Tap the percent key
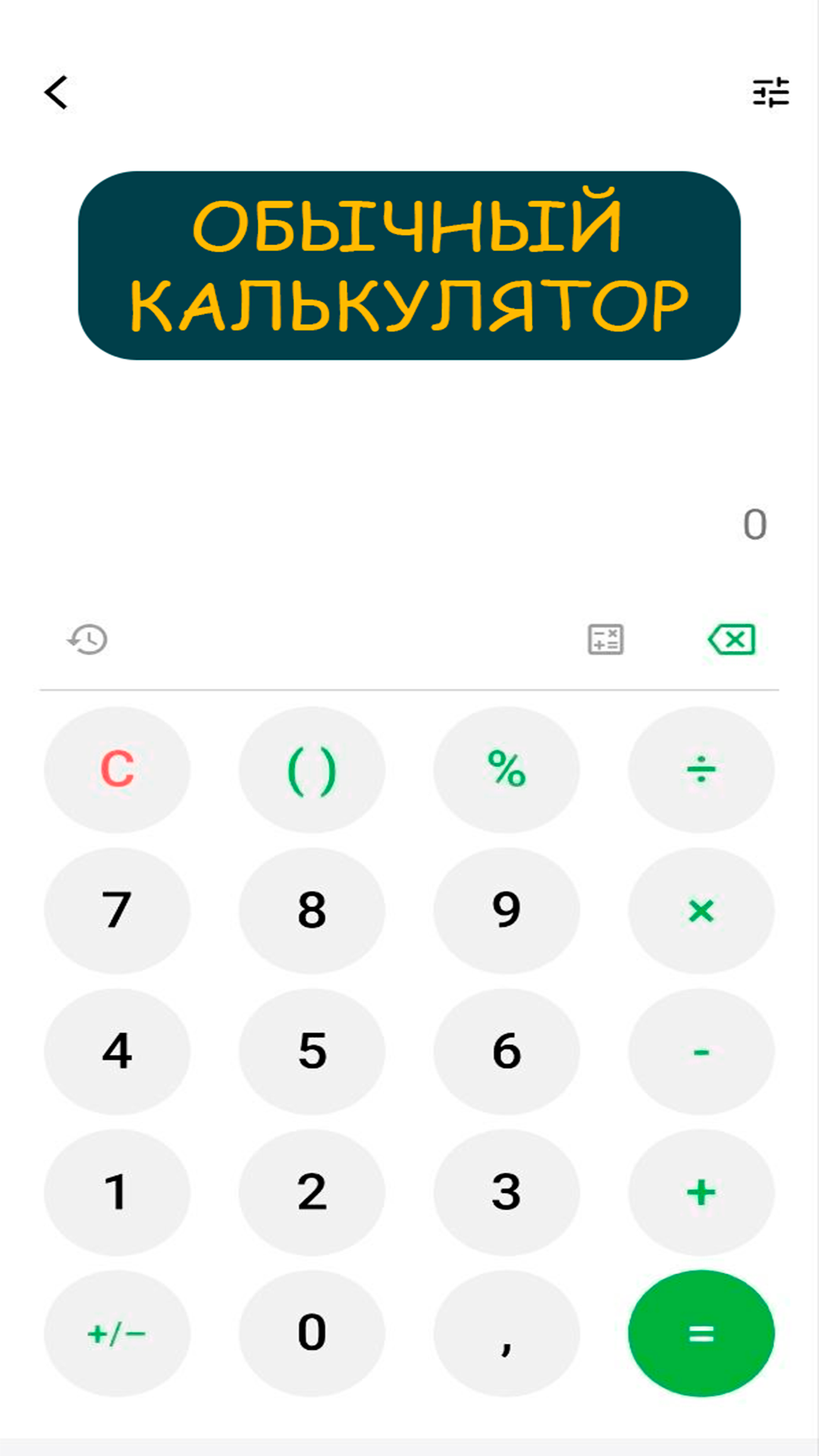819x1456 pixels. 507,769
